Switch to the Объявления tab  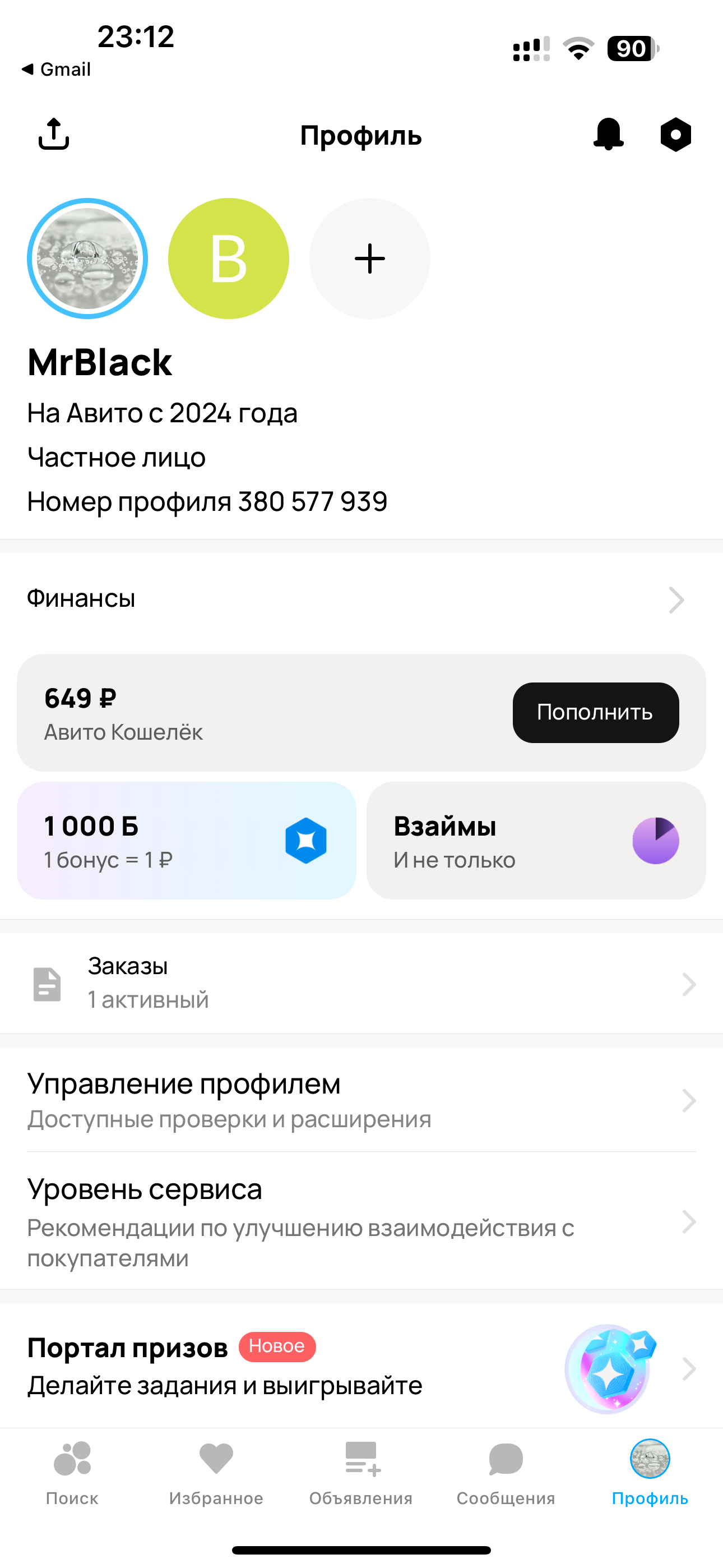(x=361, y=1472)
